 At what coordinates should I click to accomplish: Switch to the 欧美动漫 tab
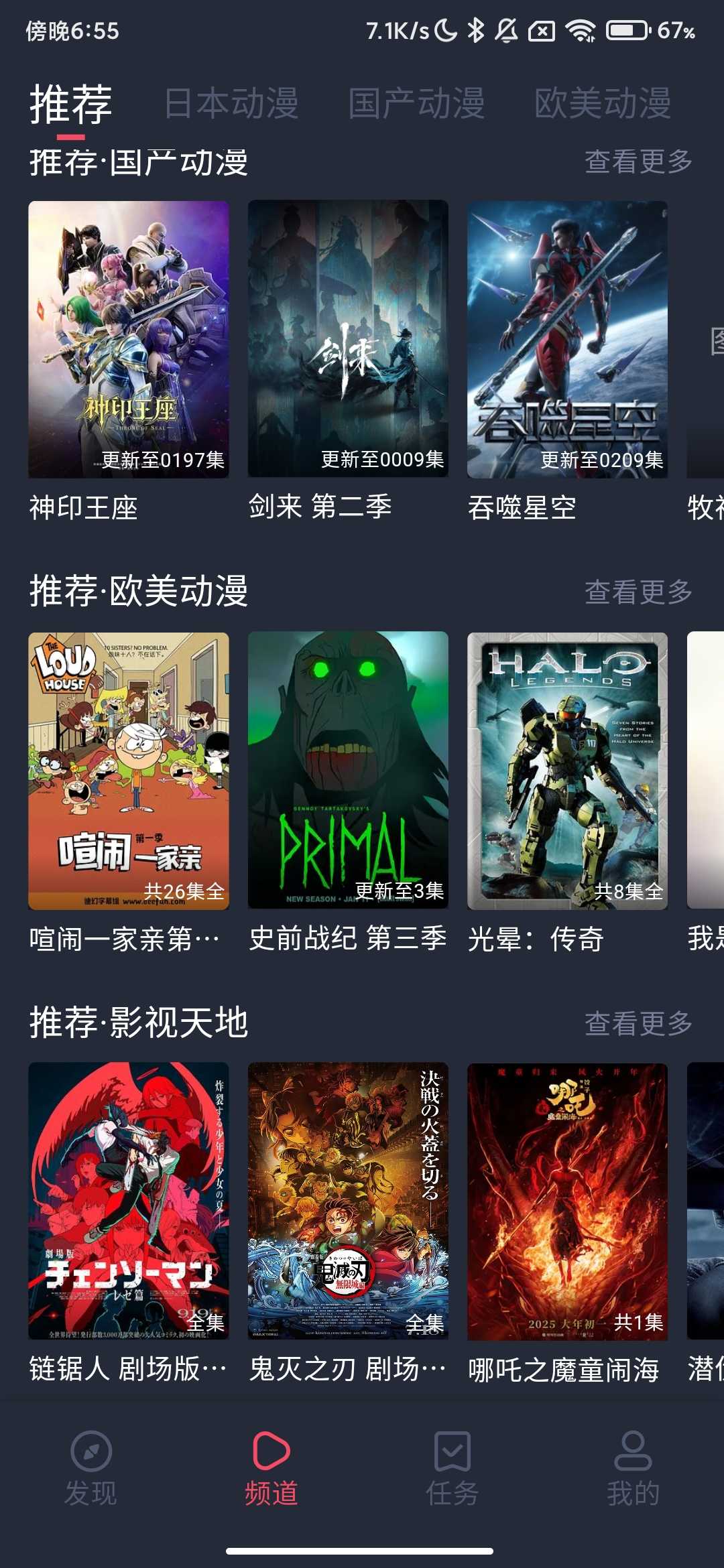[x=603, y=103]
